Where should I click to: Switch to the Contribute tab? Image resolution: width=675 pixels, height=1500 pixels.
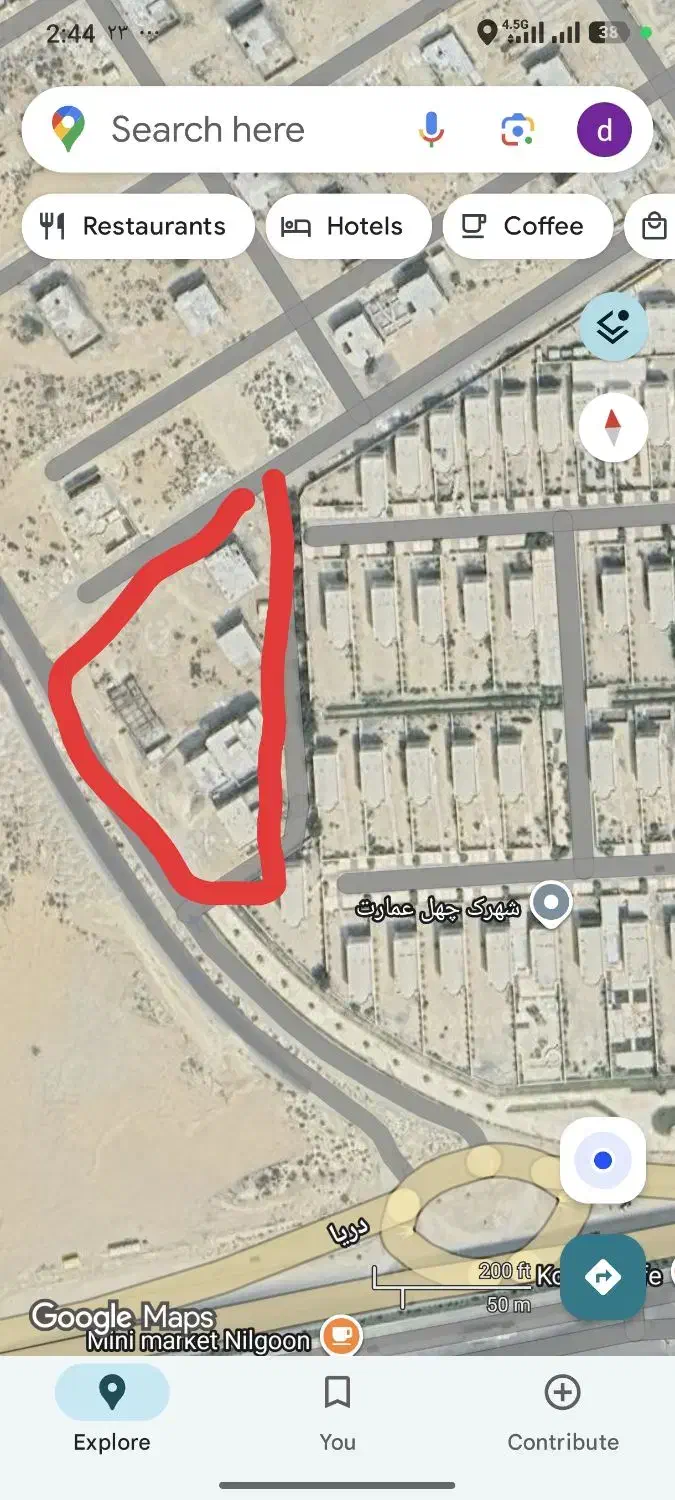tap(563, 1412)
